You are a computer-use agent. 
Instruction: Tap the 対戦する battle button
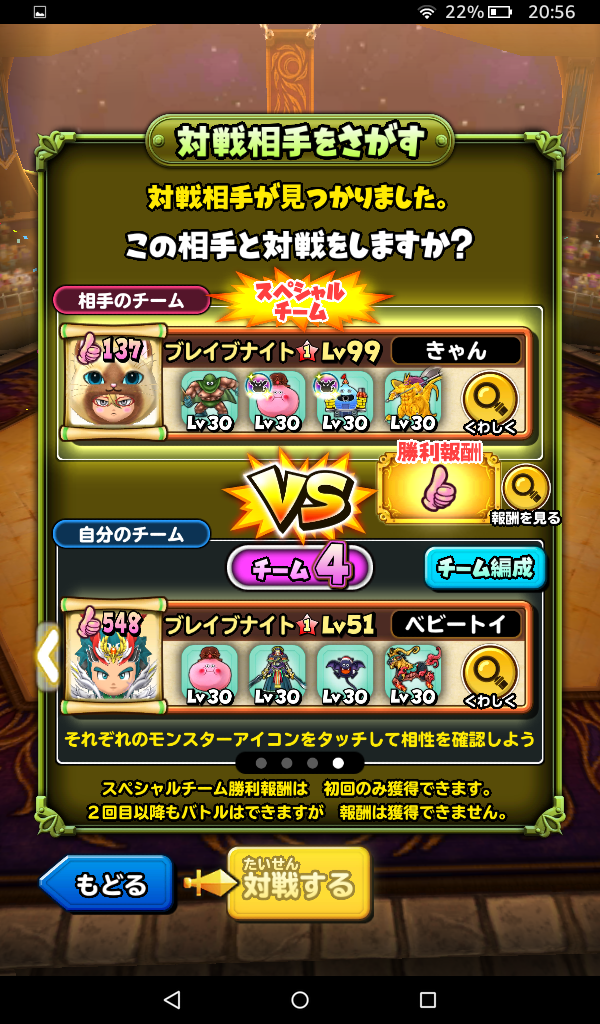[x=298, y=883]
